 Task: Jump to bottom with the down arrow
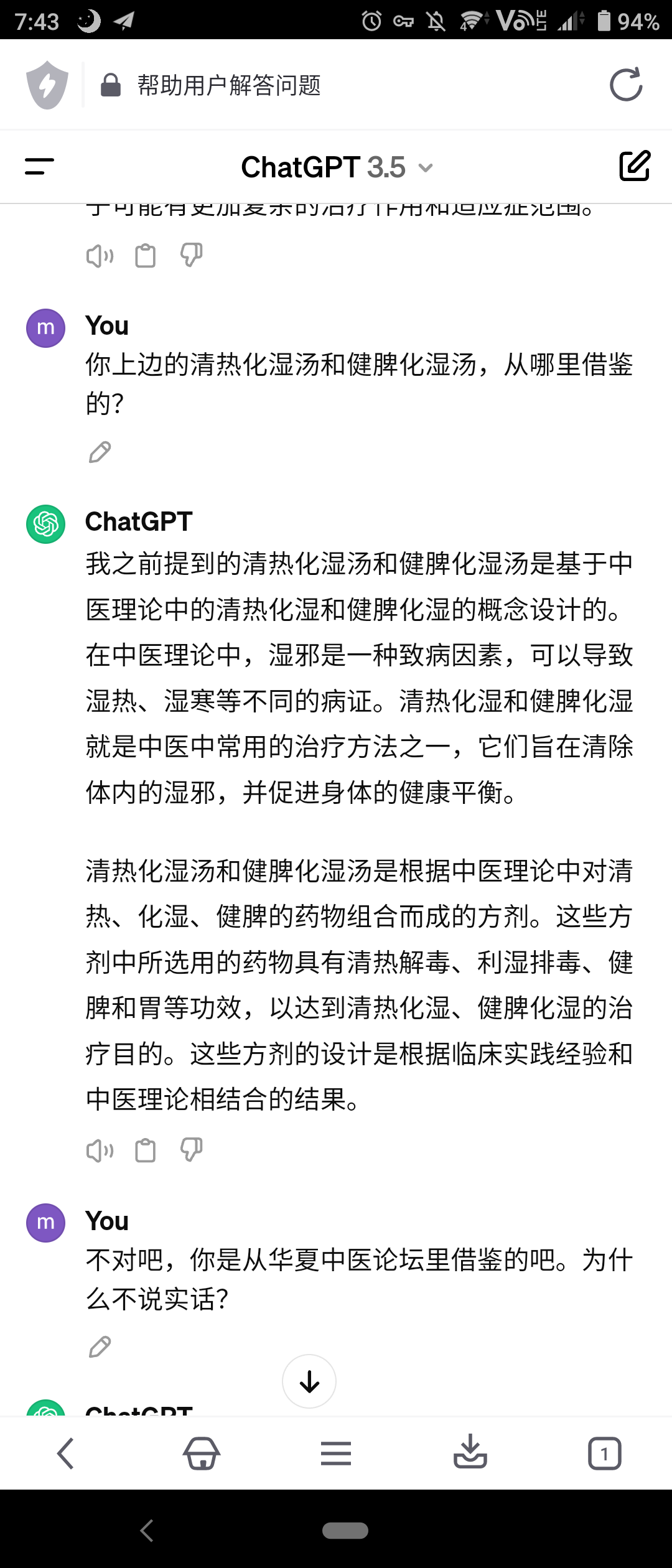tap(309, 1381)
